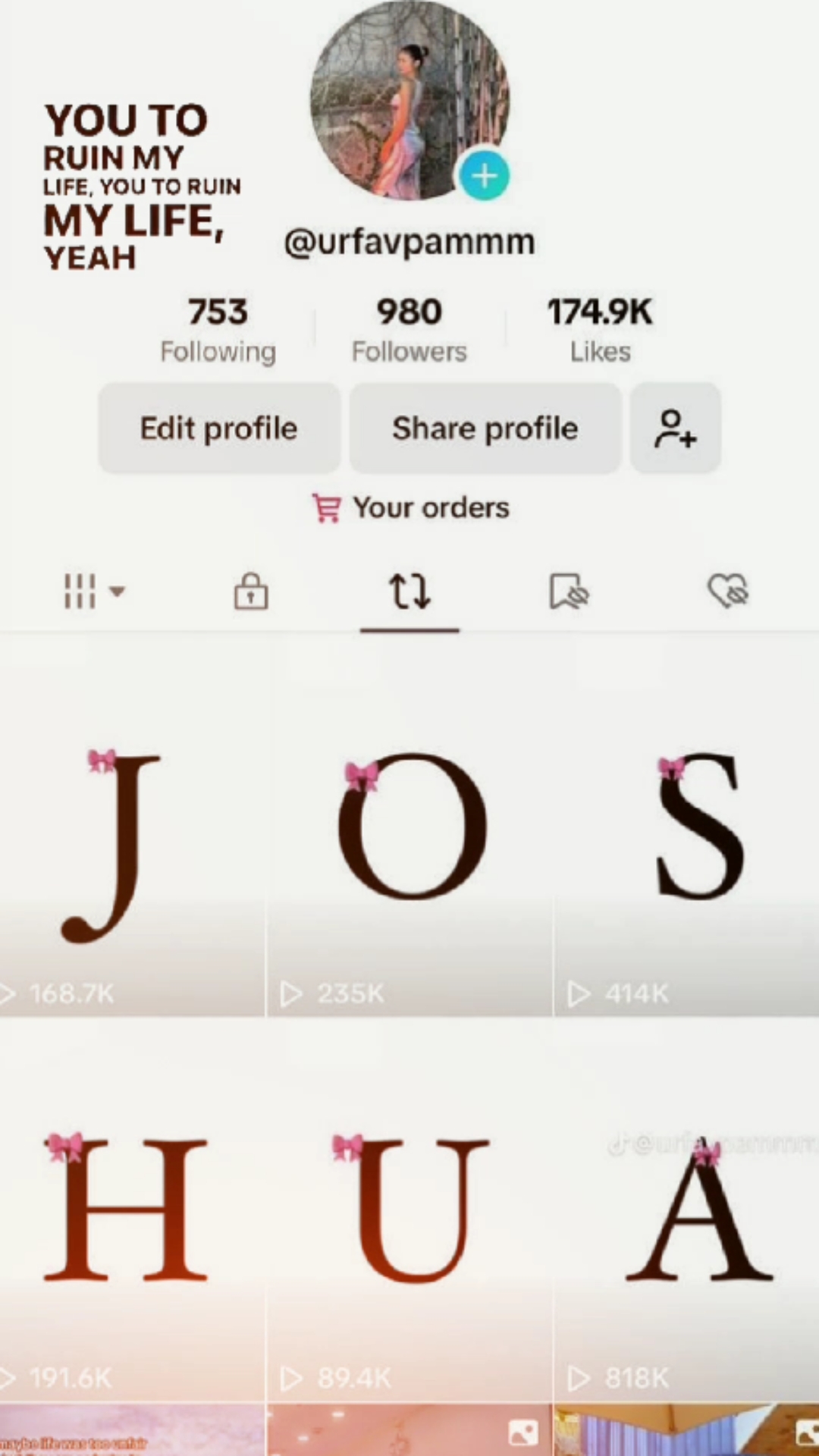Image resolution: width=819 pixels, height=1456 pixels.
Task: Switch to the liked videos heart tab
Action: (728, 591)
